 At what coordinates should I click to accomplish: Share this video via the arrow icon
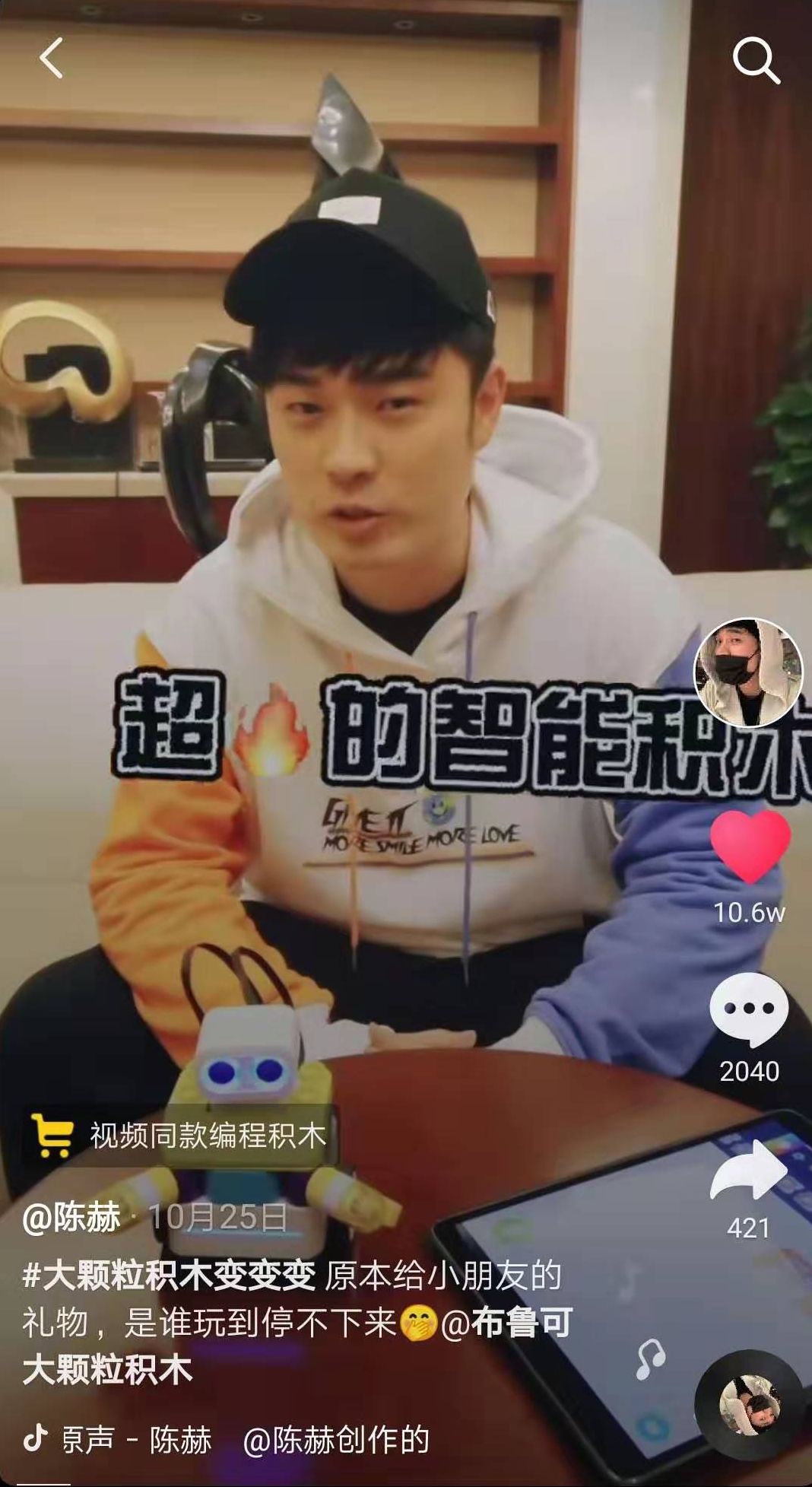tap(749, 1174)
